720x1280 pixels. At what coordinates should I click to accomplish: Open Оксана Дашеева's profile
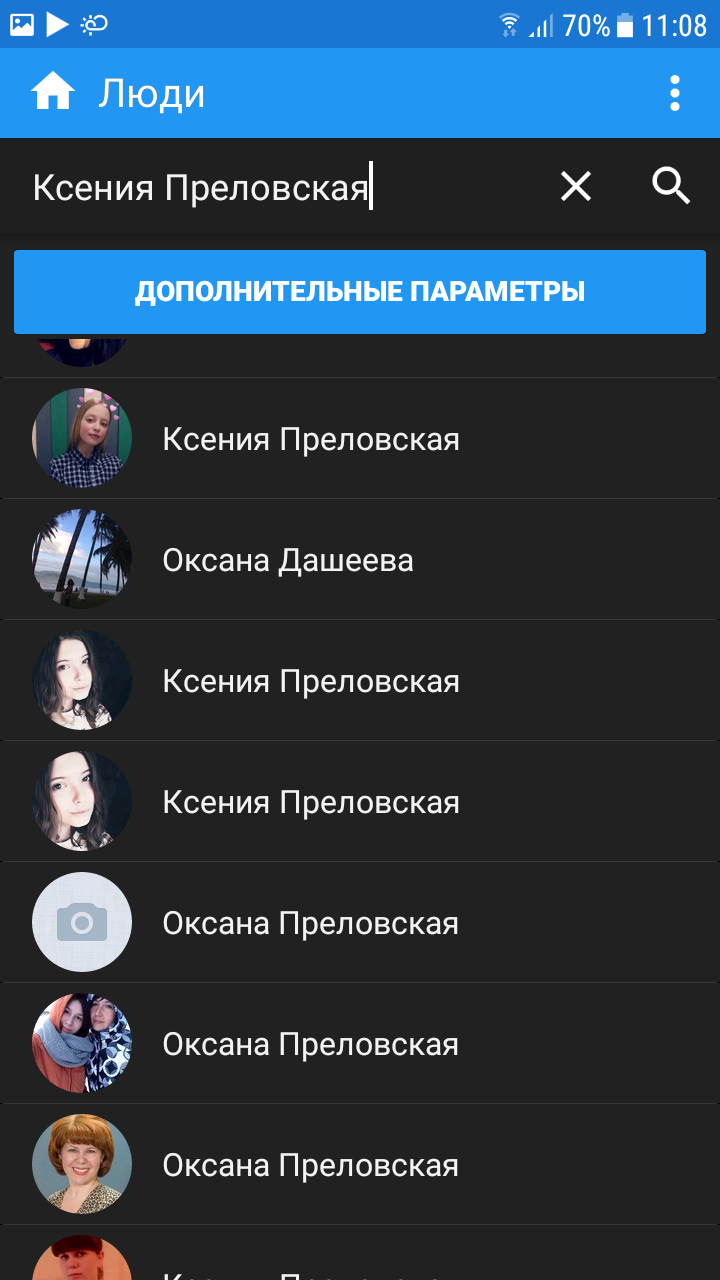[x=288, y=560]
